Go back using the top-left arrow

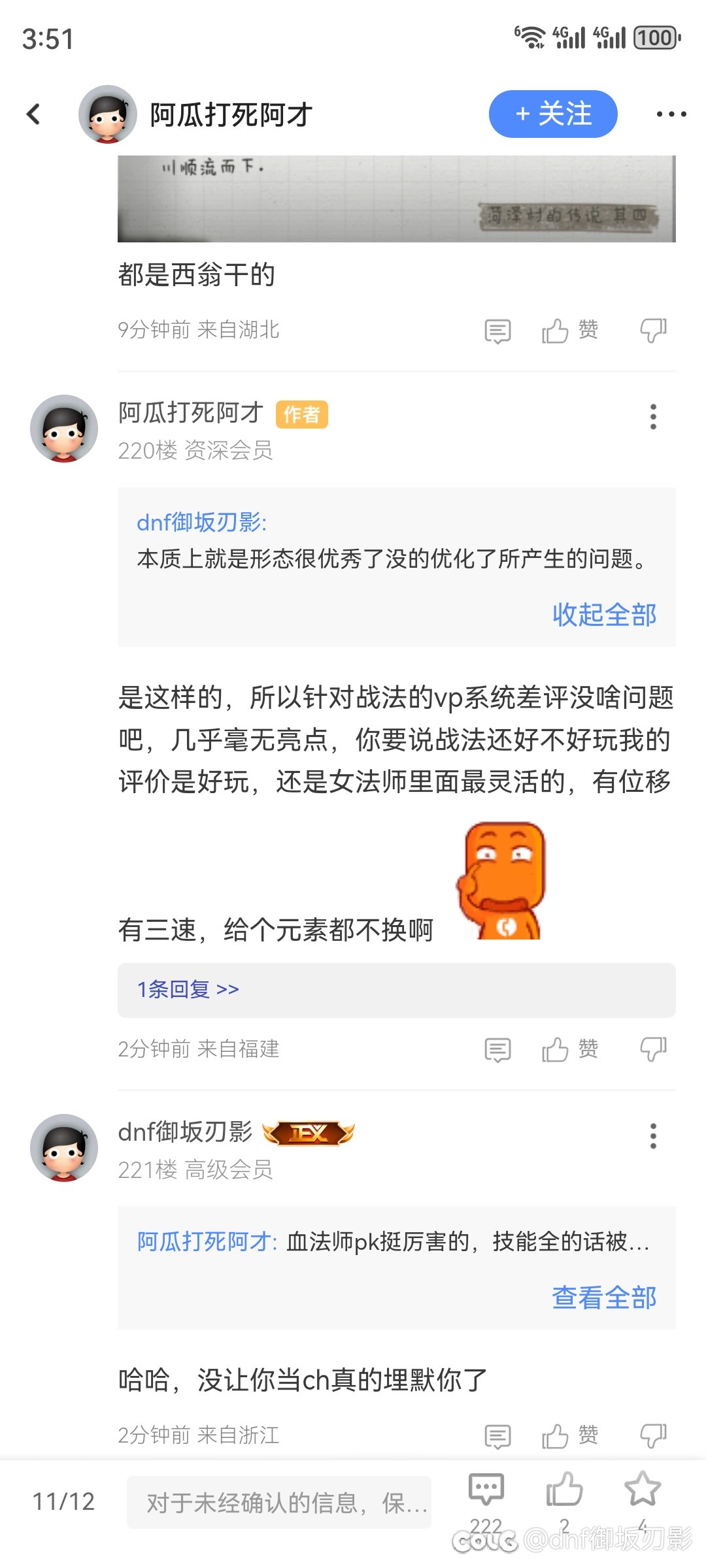(34, 114)
